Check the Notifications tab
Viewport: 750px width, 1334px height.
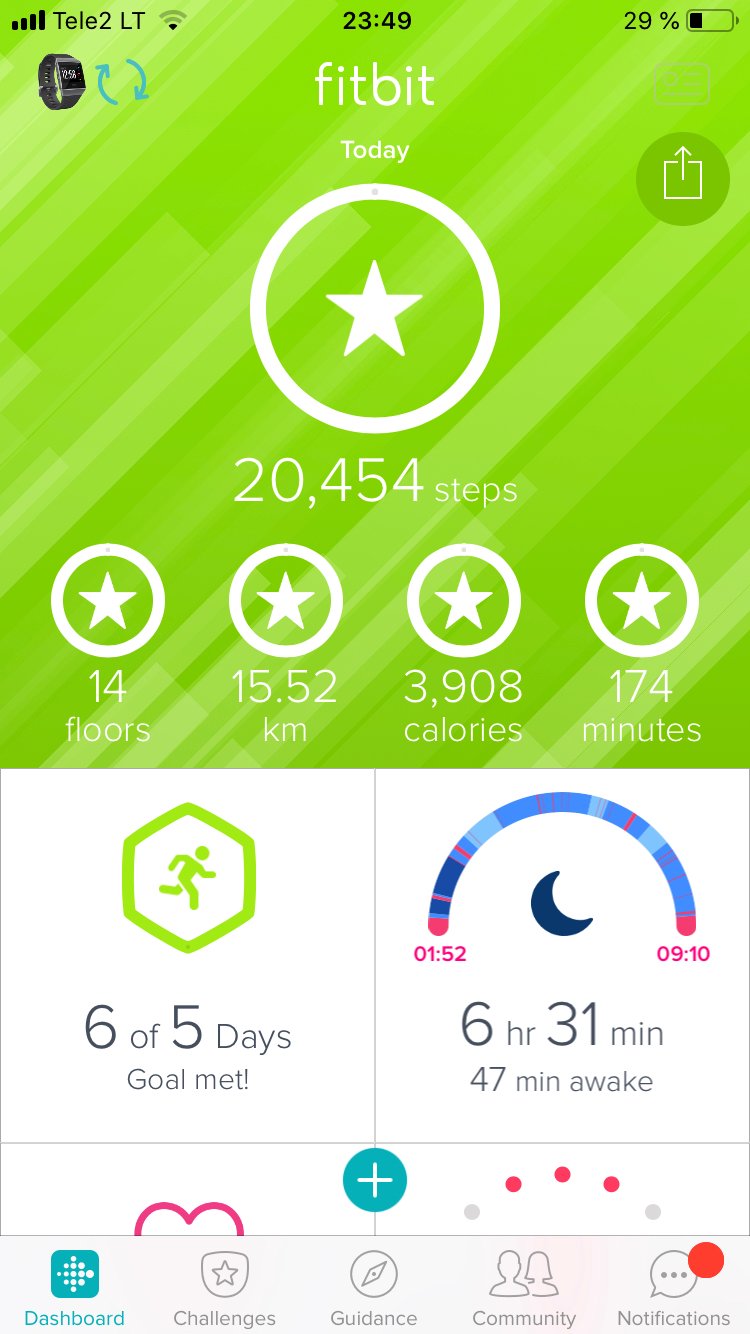(674, 1288)
